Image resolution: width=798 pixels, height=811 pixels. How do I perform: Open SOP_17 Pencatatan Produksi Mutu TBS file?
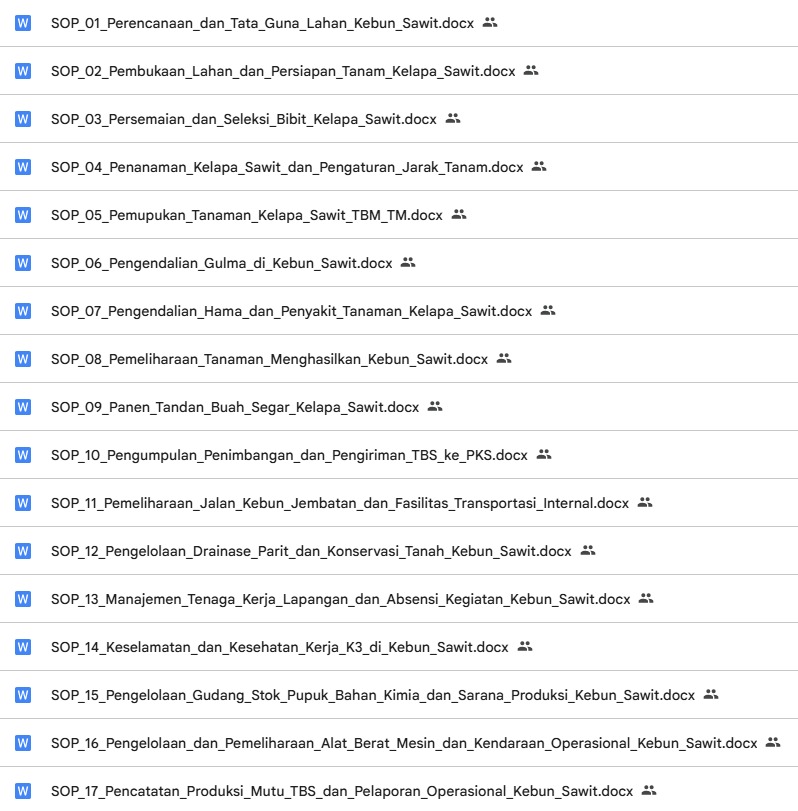342,791
